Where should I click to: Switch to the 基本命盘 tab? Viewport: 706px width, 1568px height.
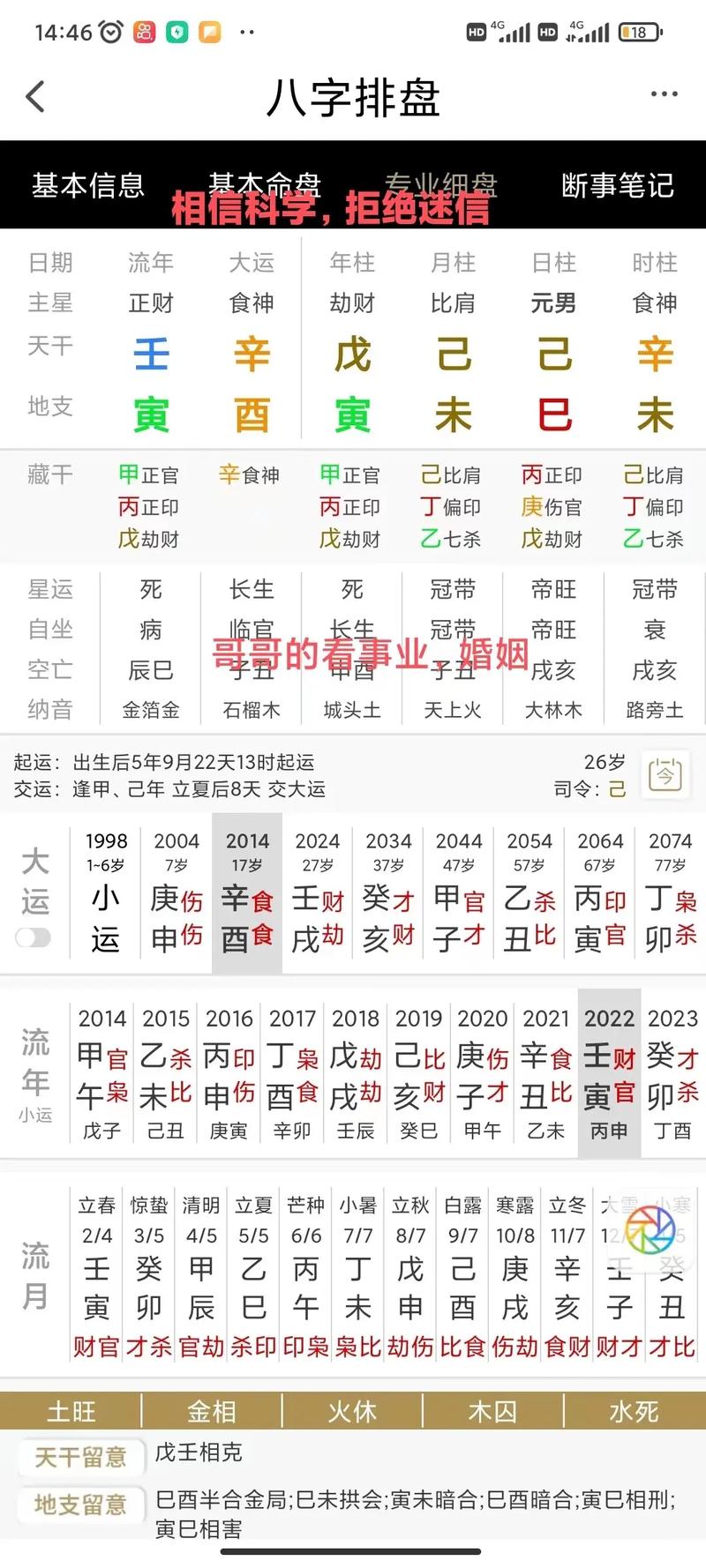tap(264, 185)
